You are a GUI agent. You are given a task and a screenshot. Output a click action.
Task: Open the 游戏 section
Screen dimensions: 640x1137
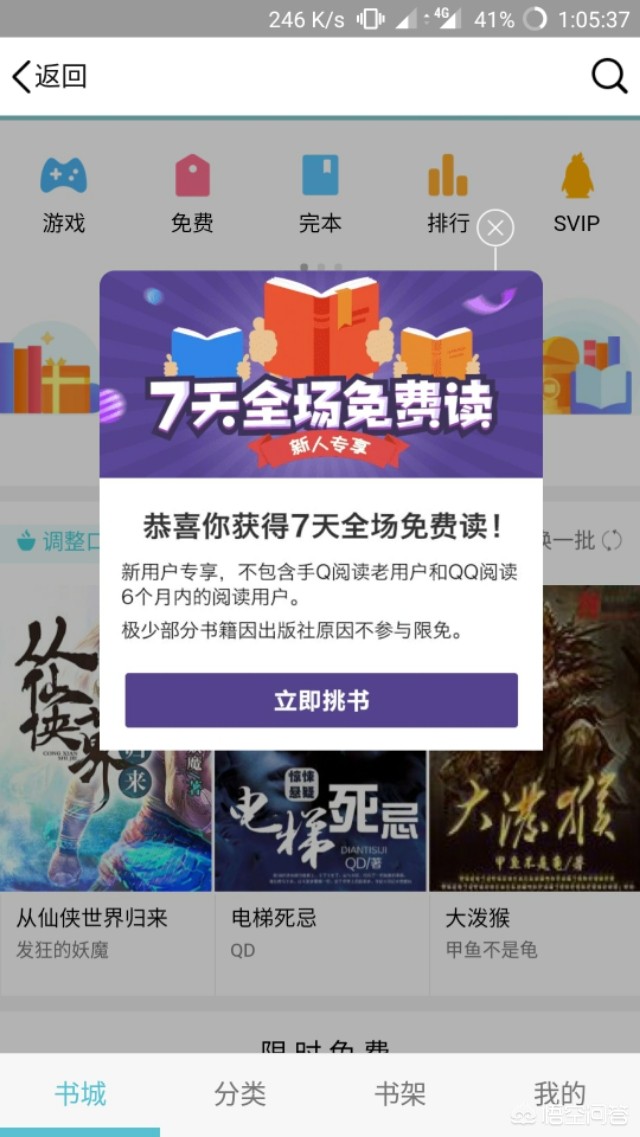pos(64,194)
